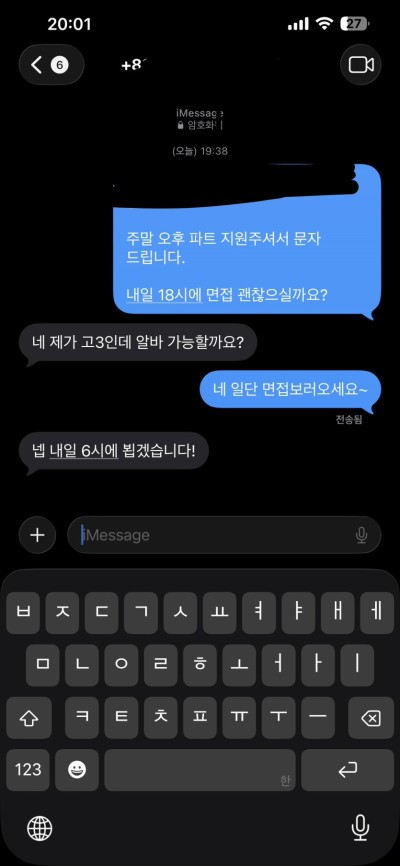Tap the dictation mic in message field
This screenshot has width=400, height=866.
tap(362, 535)
